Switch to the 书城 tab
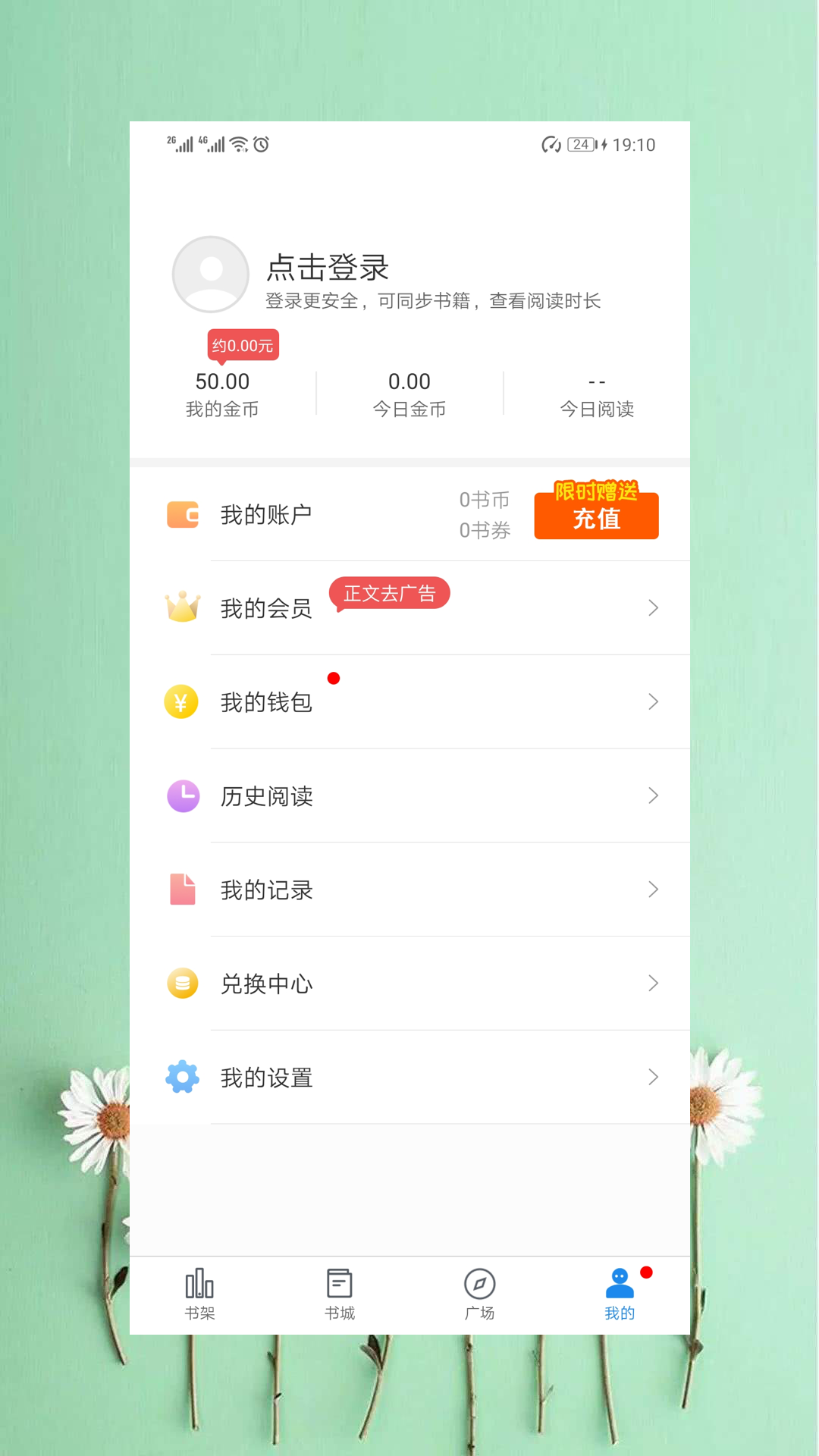The width and height of the screenshot is (819, 1456). coord(339,1293)
